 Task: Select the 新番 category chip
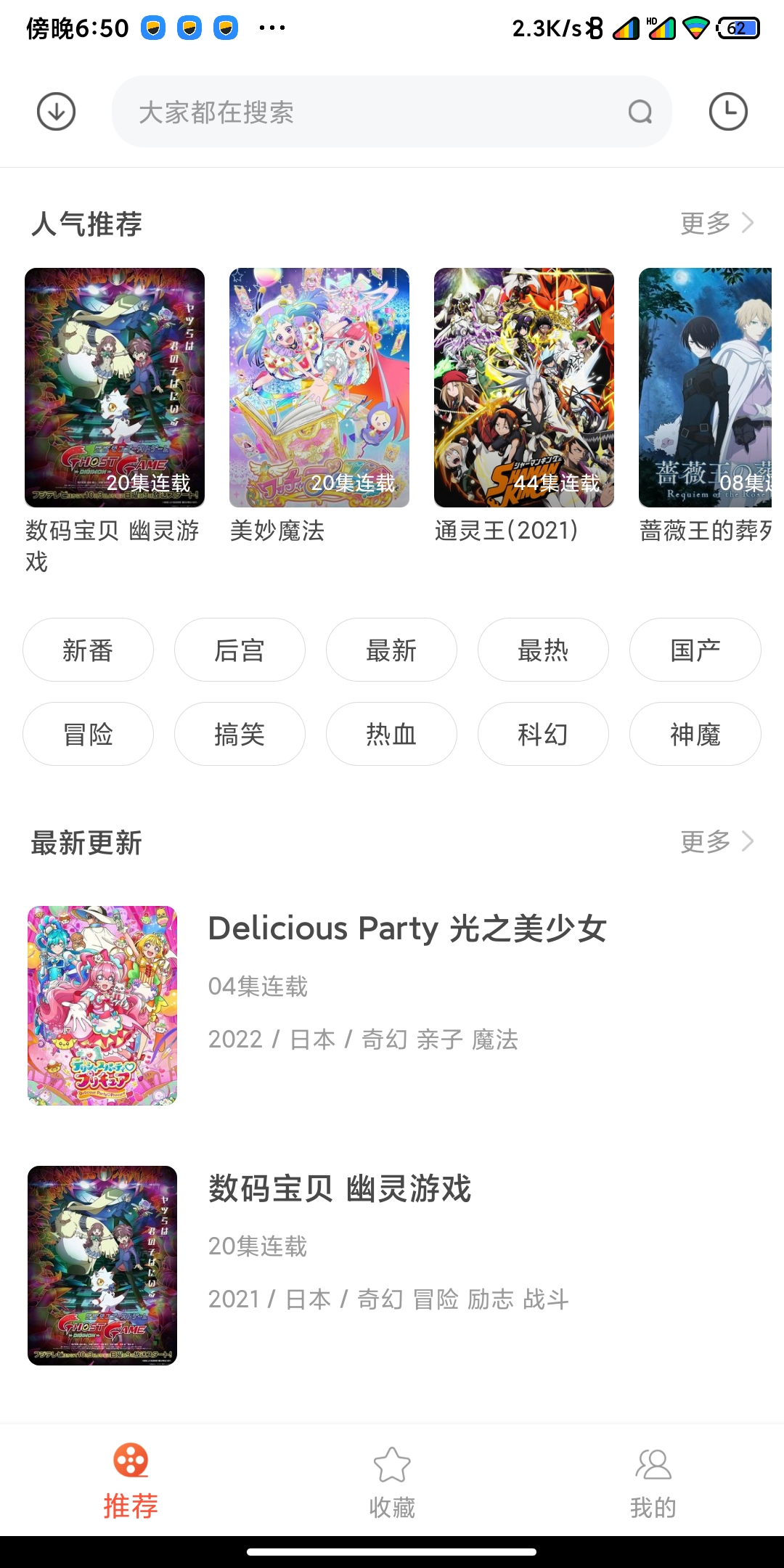(x=88, y=650)
